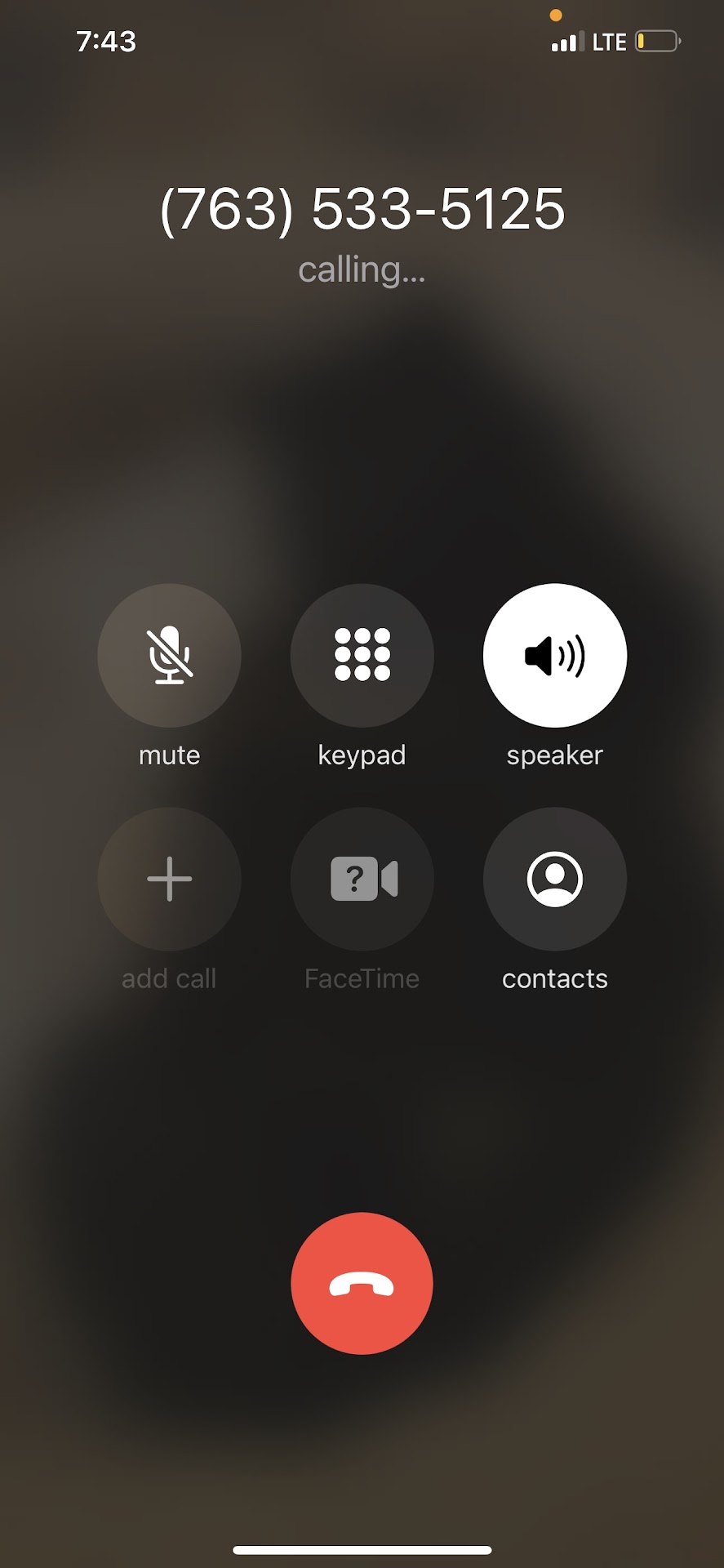
Task: Mute the microphone during the call
Action: pyautogui.click(x=169, y=655)
